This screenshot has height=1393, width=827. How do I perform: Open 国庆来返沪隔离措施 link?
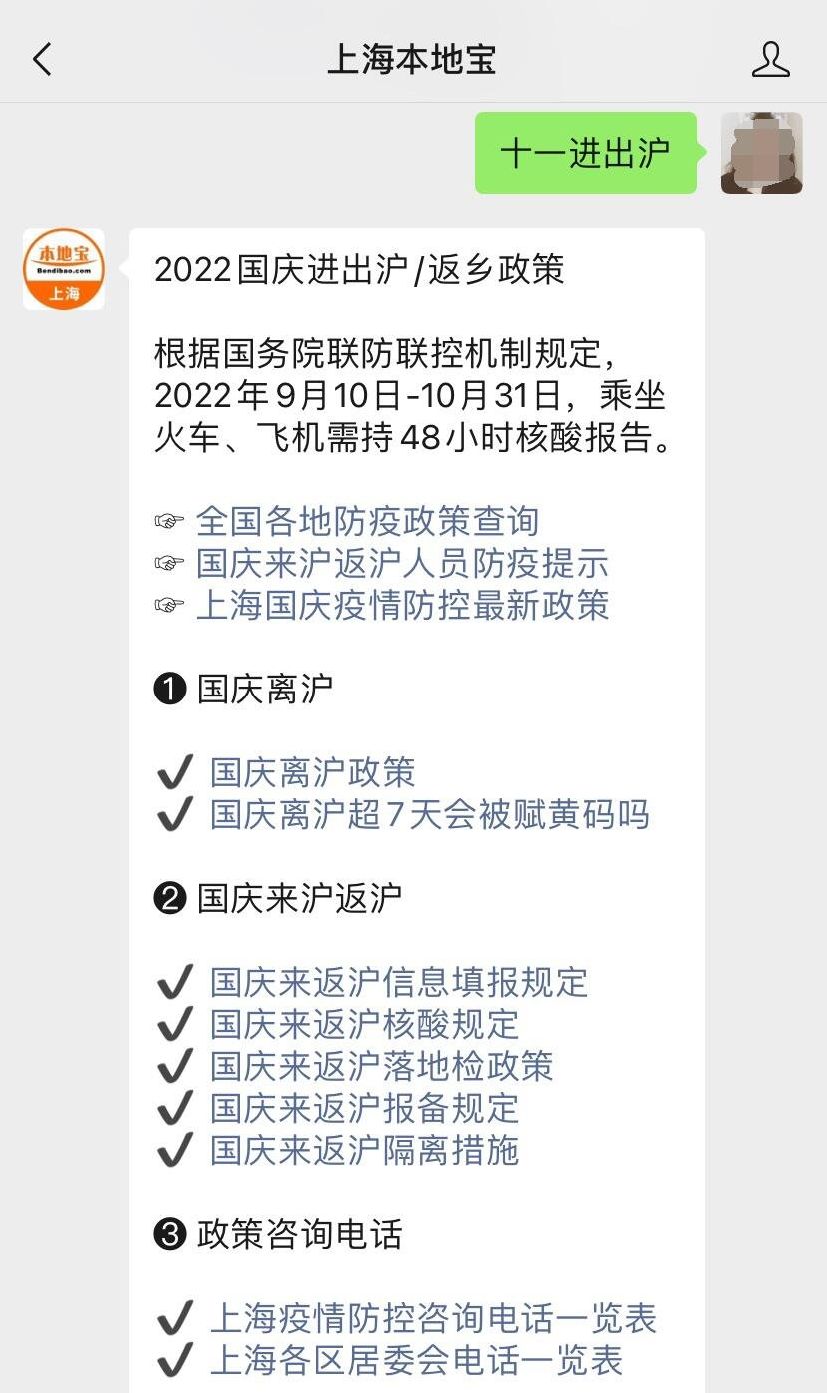point(365,1150)
